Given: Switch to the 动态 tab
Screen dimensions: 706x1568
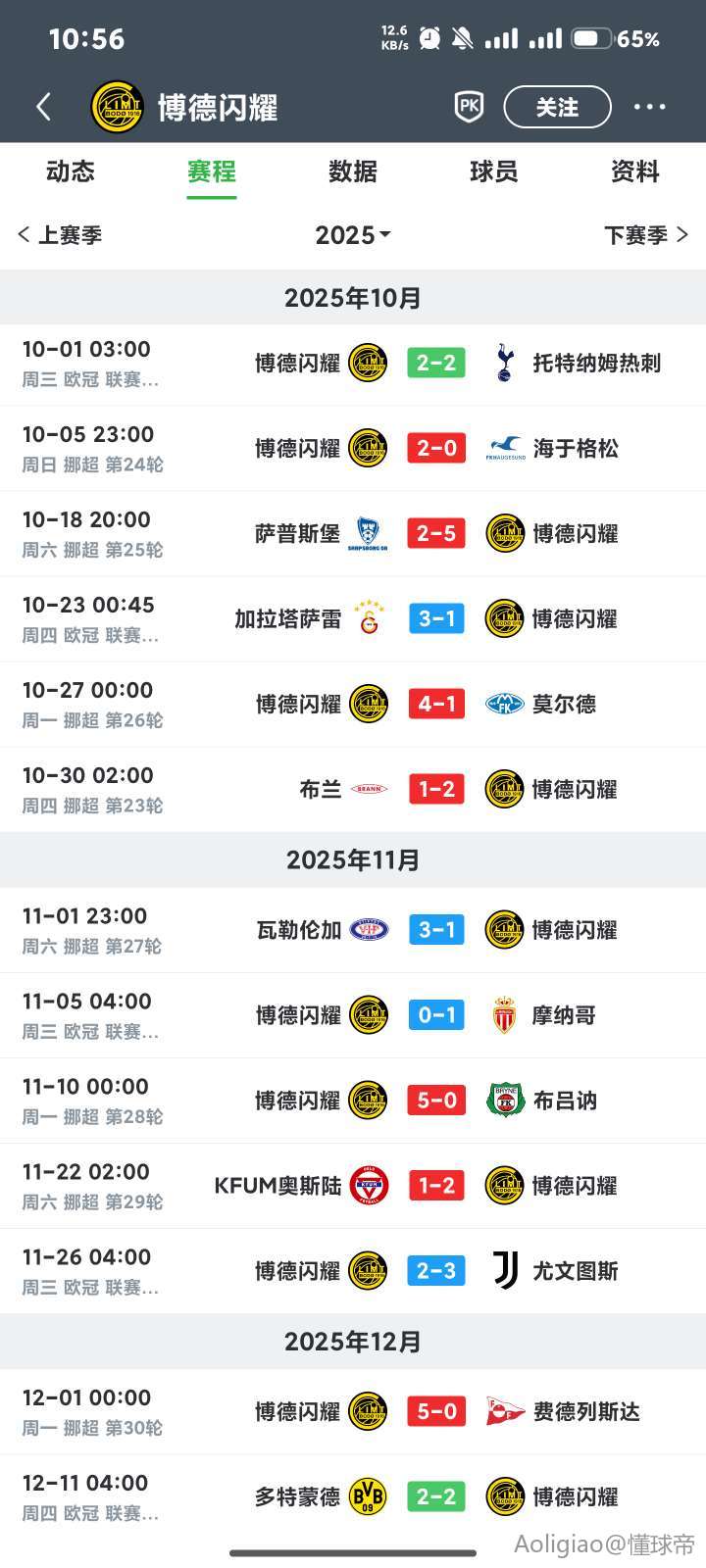Looking at the screenshot, I should pos(71,172).
